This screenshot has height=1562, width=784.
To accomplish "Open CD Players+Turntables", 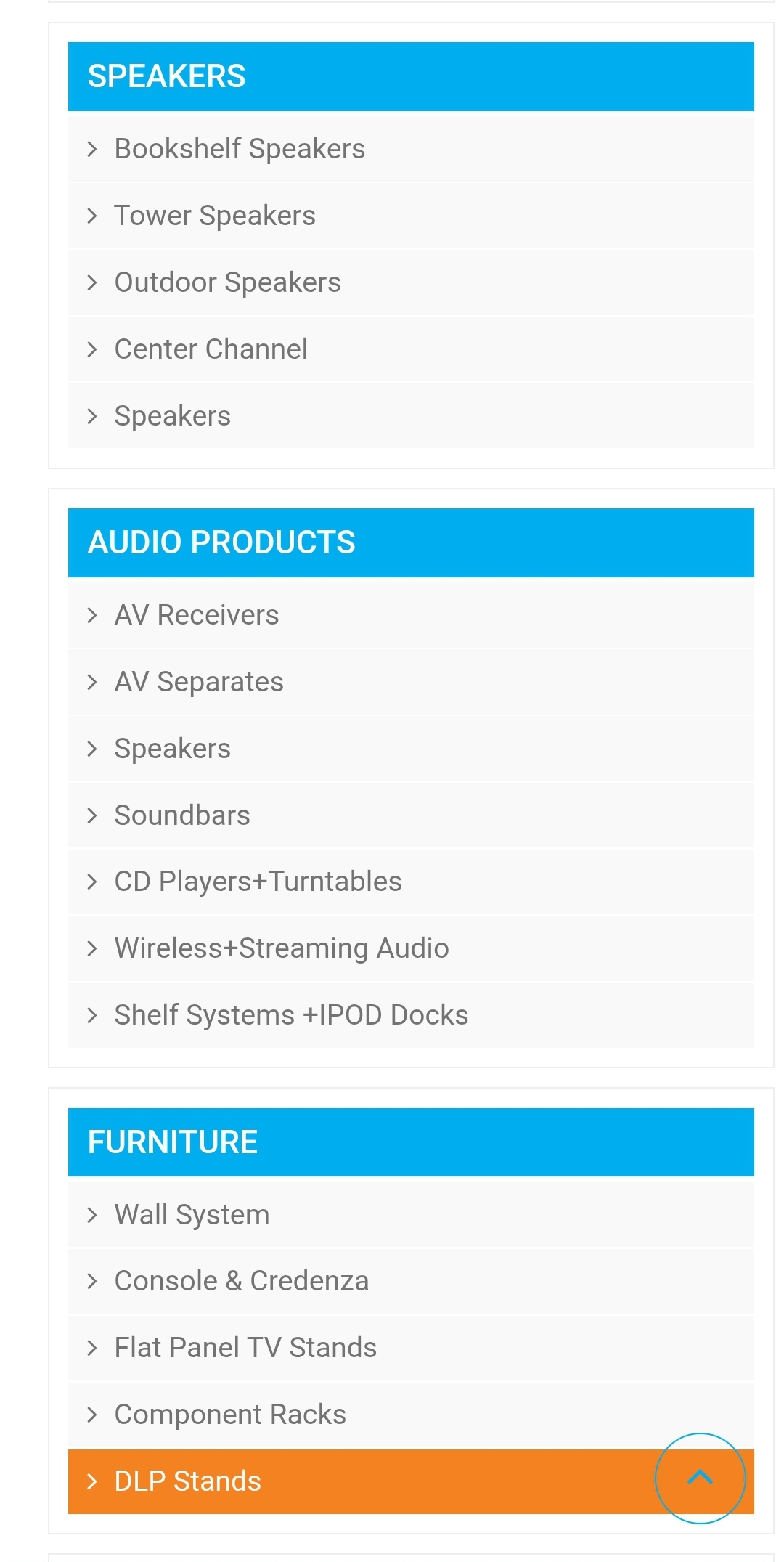I will [258, 882].
